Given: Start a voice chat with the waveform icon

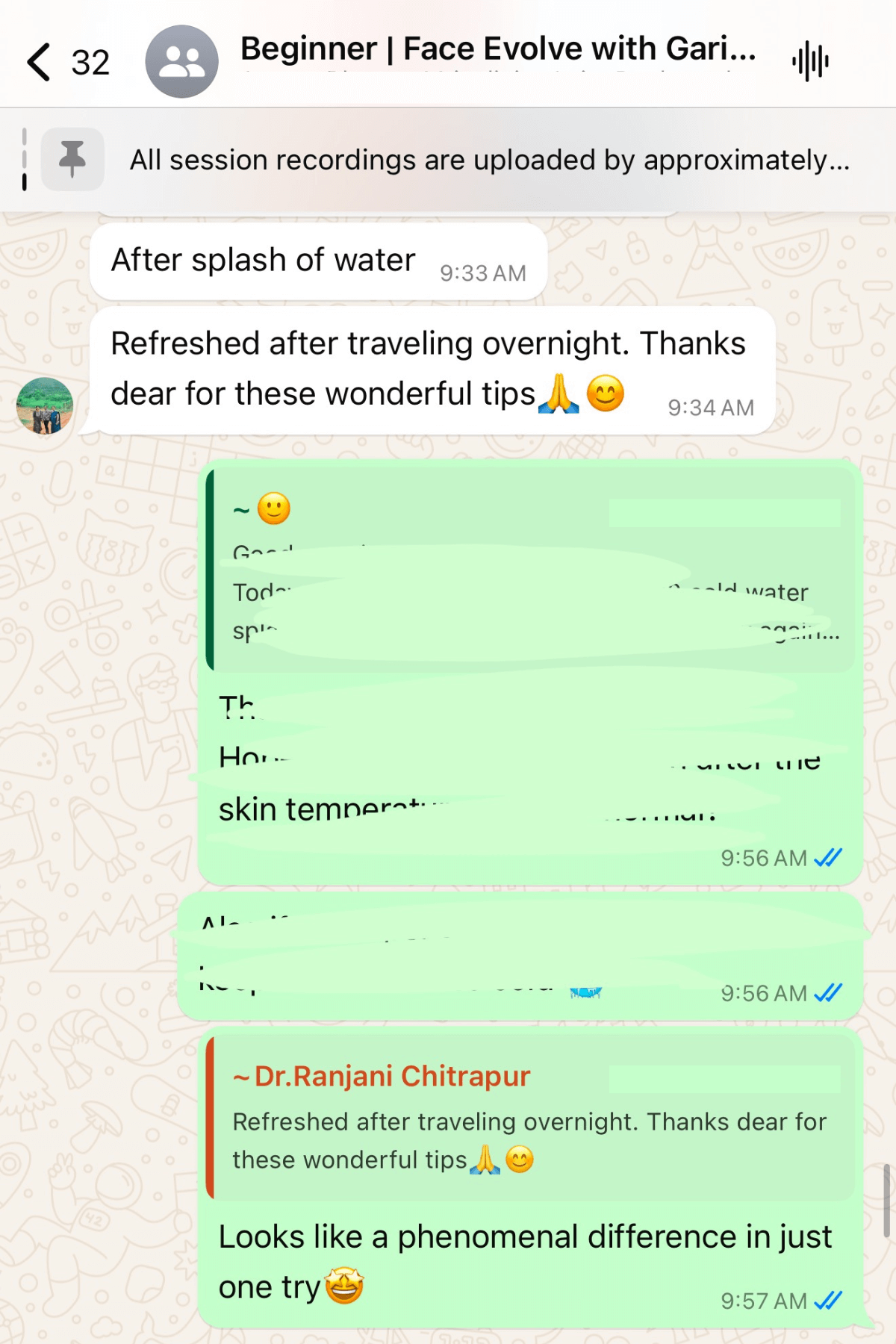Looking at the screenshot, I should (x=810, y=62).
